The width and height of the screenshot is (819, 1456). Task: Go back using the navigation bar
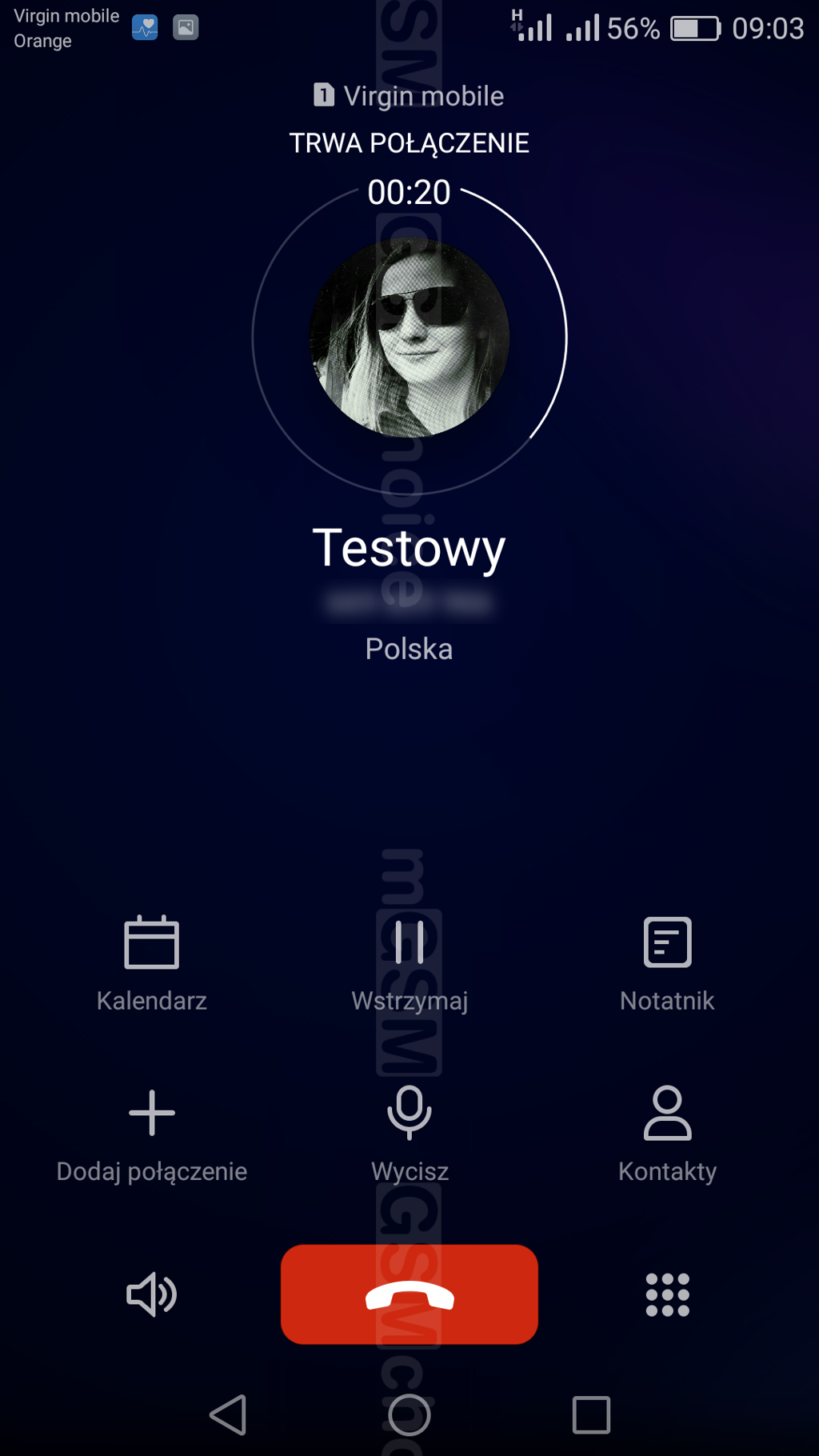coord(228,1414)
